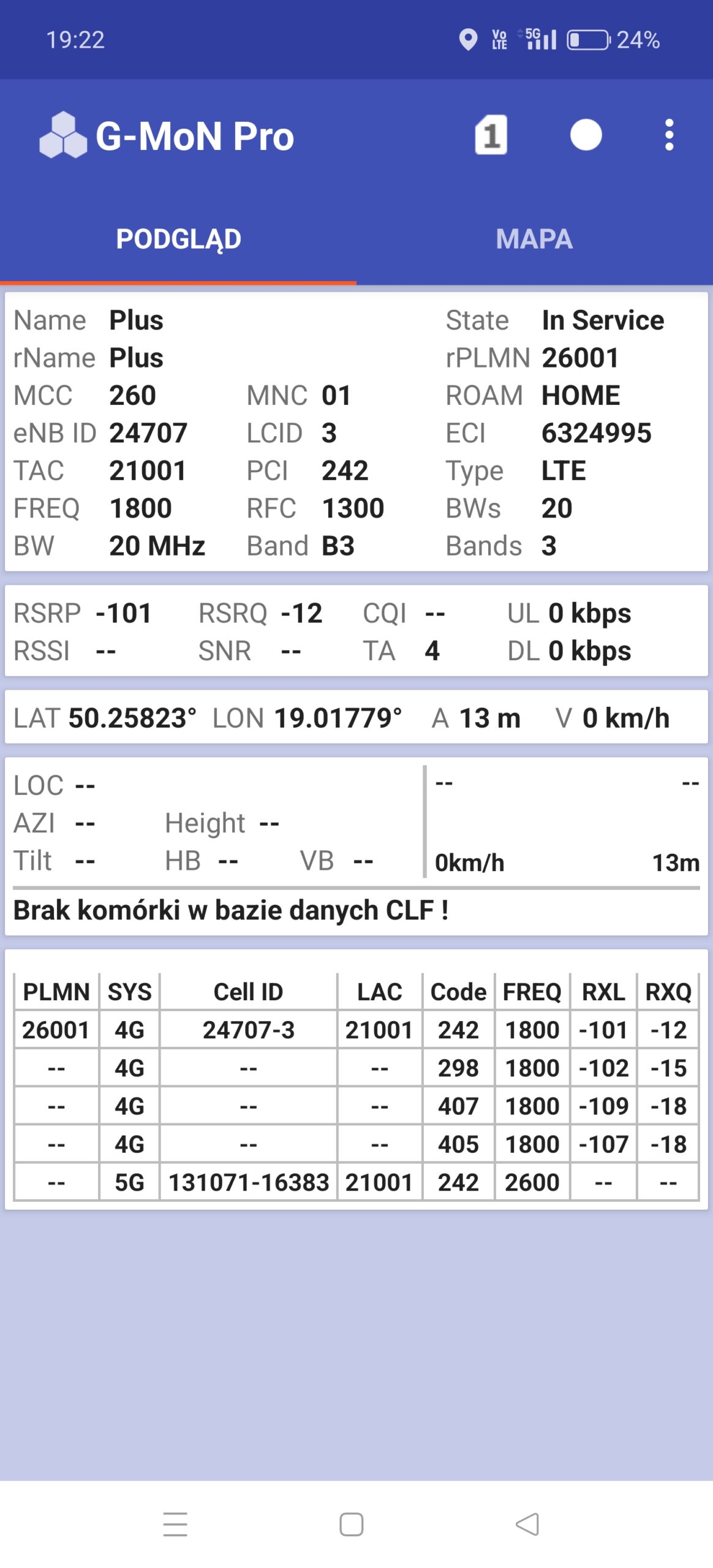The height and width of the screenshot is (1568, 713).
Task: Select the PODGLĄD tab
Action: coord(178,239)
